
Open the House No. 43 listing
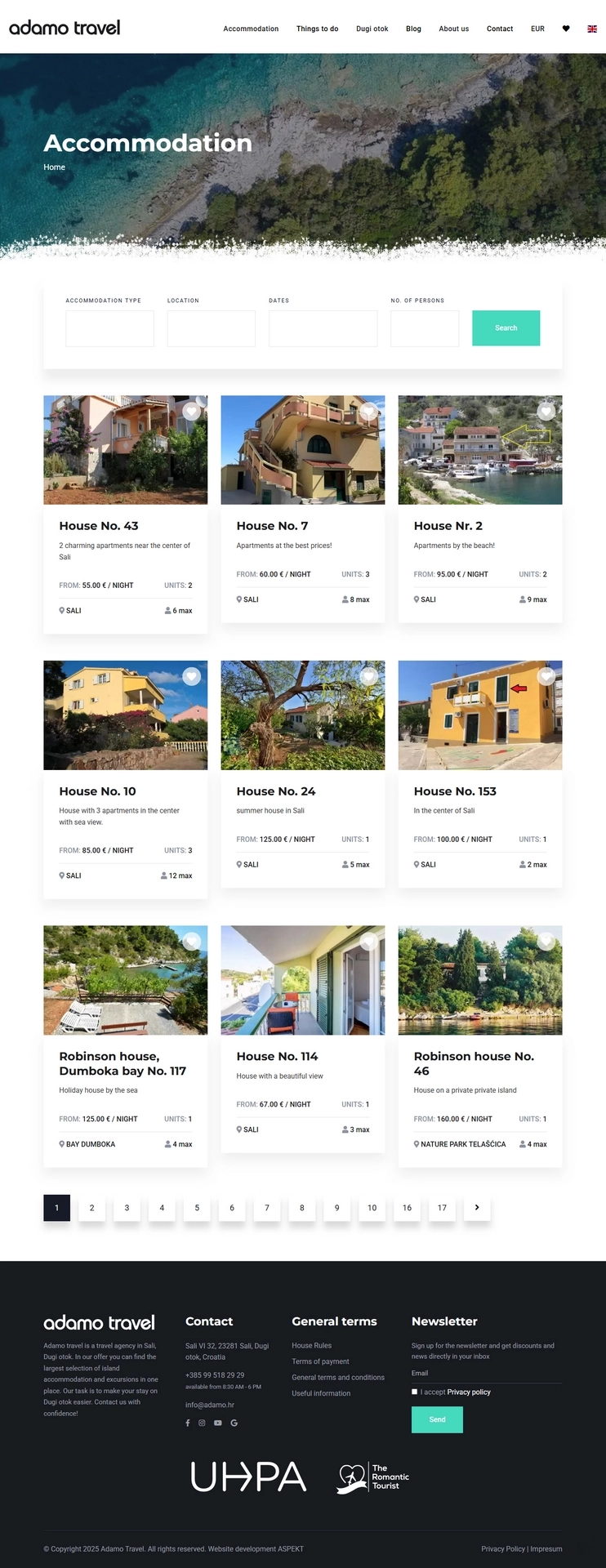pyautogui.click(x=98, y=526)
